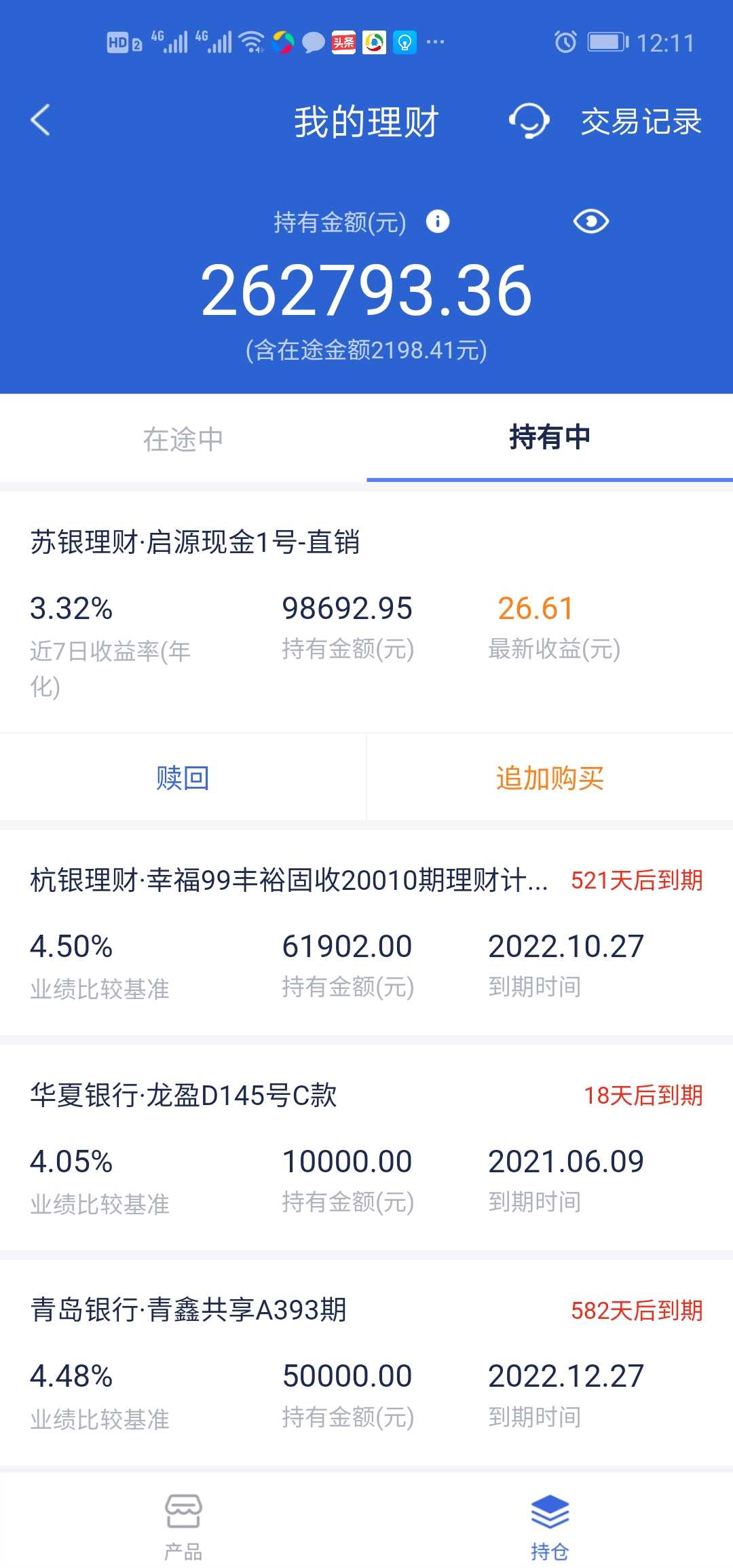
Task: Open customer service headset icon
Action: [x=528, y=121]
